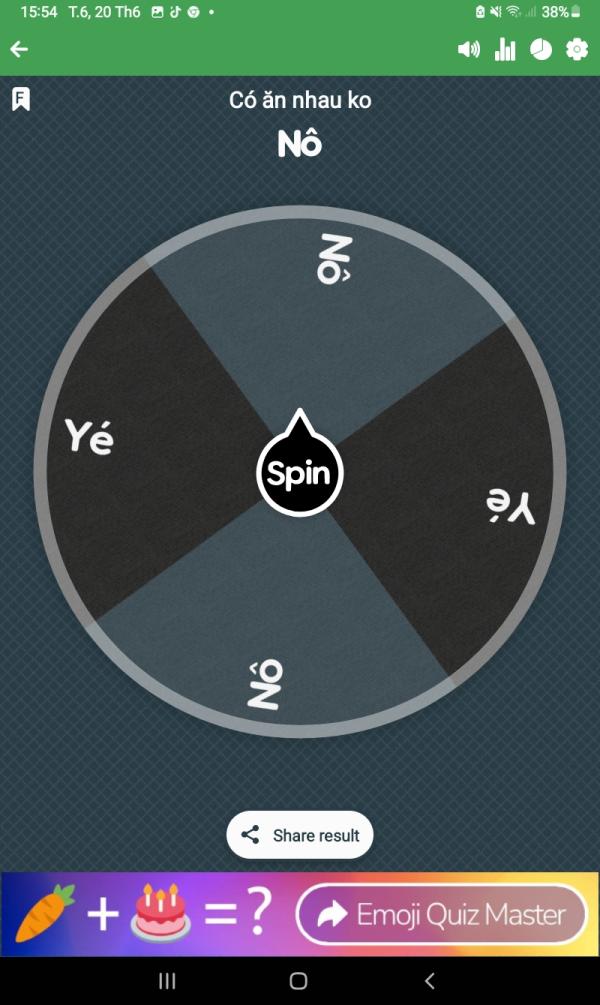Image resolution: width=600 pixels, height=1005 pixels.
Task: Mute the wheel sound
Action: point(469,49)
